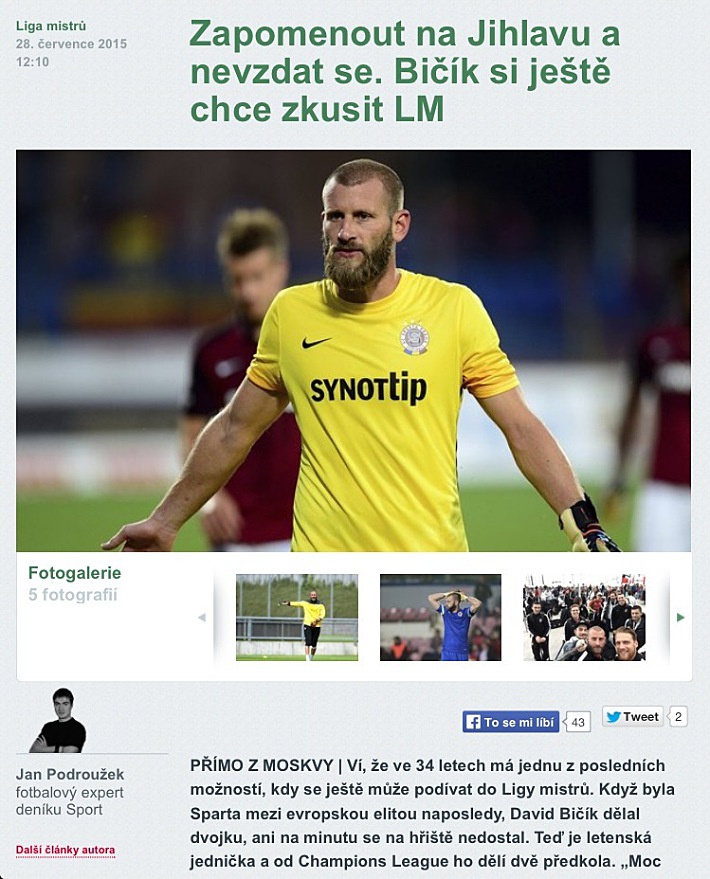Screen dimensions: 710x879
Task: Open gallery thumbnail of goalkeeper training
Action: (296, 617)
